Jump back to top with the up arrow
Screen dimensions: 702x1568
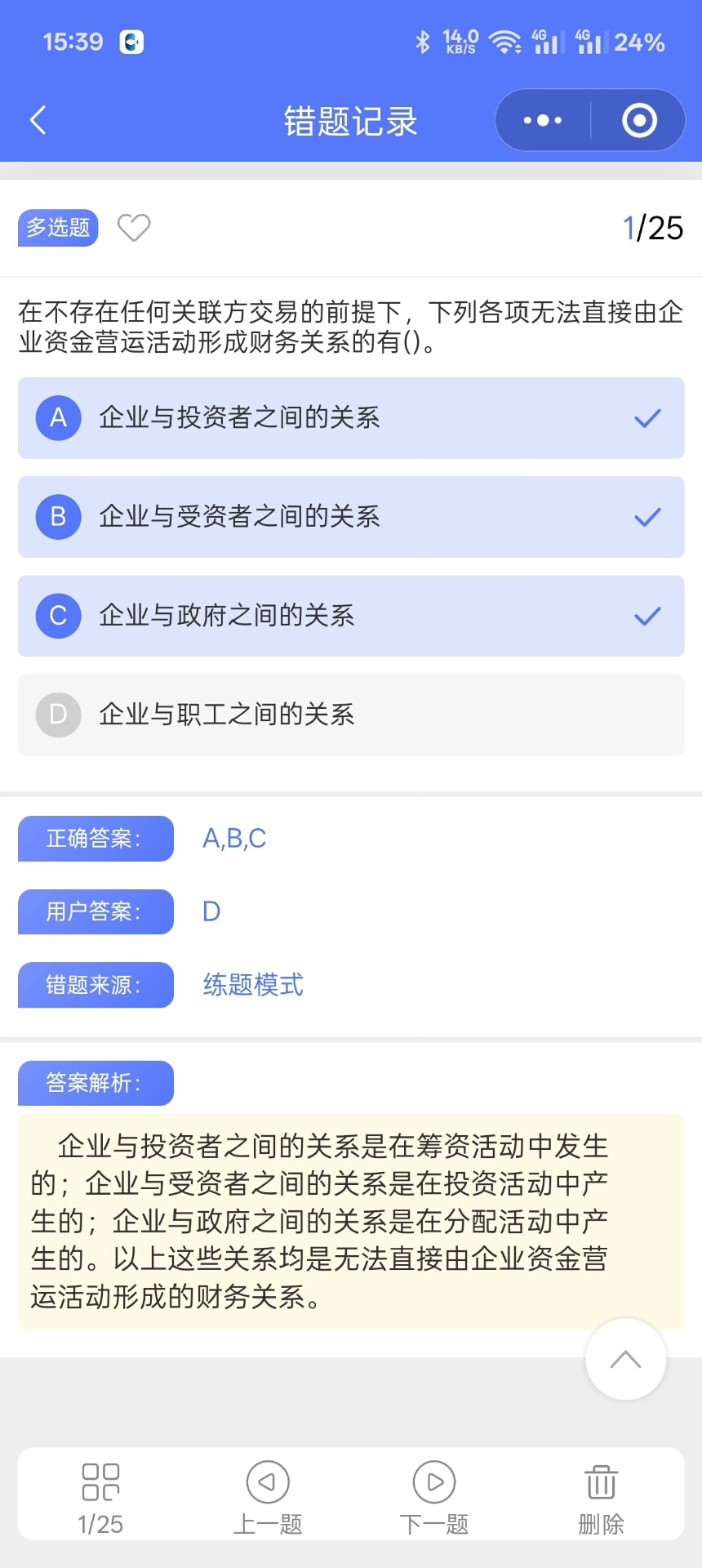click(x=625, y=1360)
